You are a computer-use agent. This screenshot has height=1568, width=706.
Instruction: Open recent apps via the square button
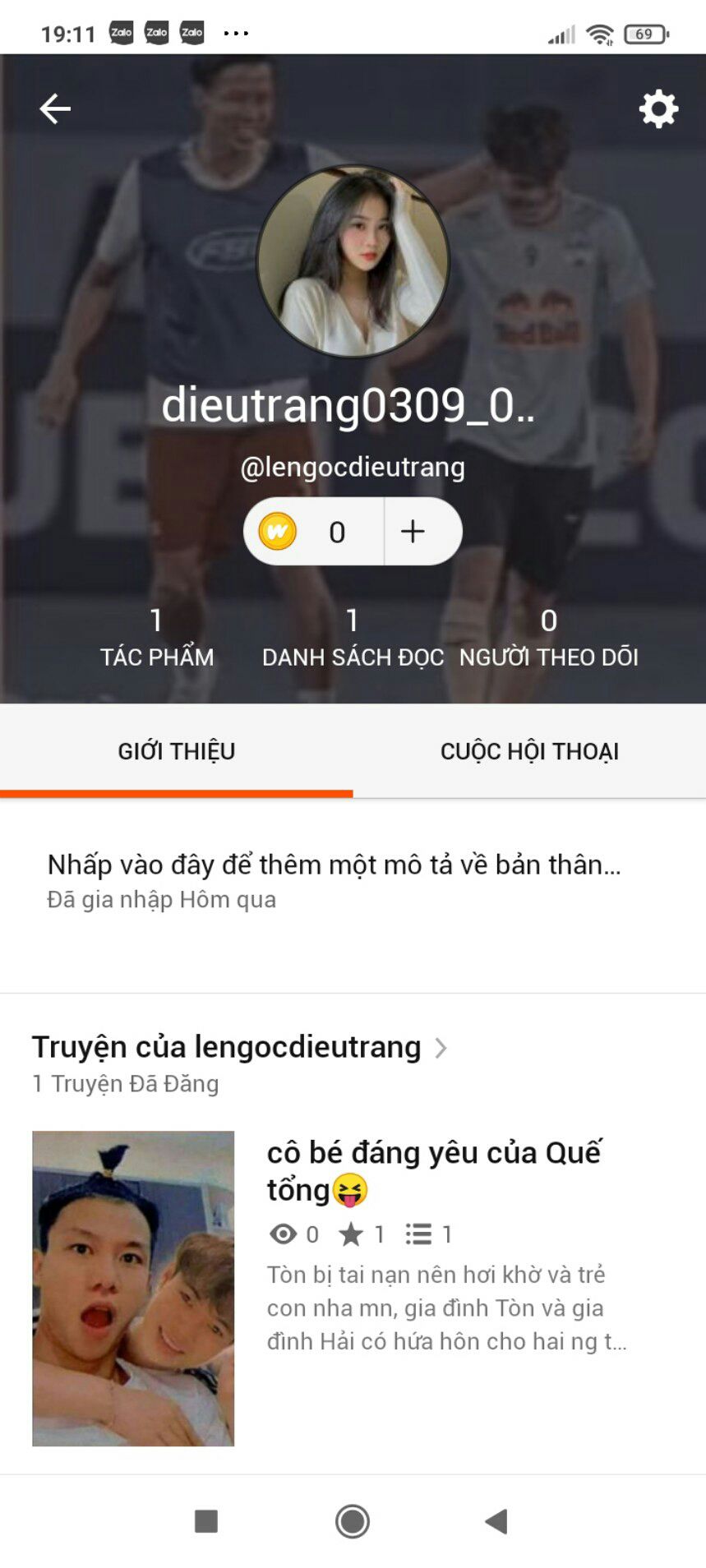pos(206,1521)
